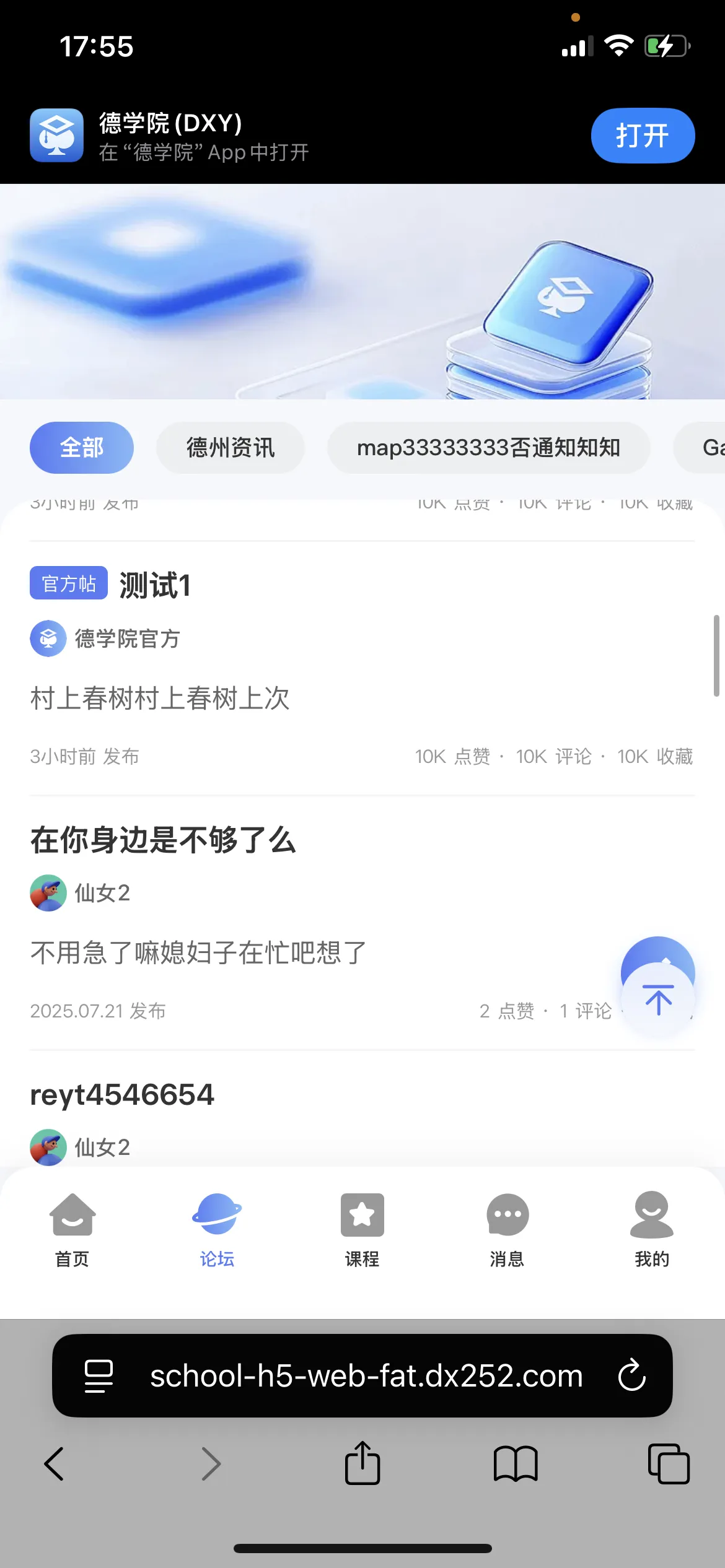Select the 德州资讯 filter chip
Viewport: 725px width, 1568px height.
[x=230, y=447]
